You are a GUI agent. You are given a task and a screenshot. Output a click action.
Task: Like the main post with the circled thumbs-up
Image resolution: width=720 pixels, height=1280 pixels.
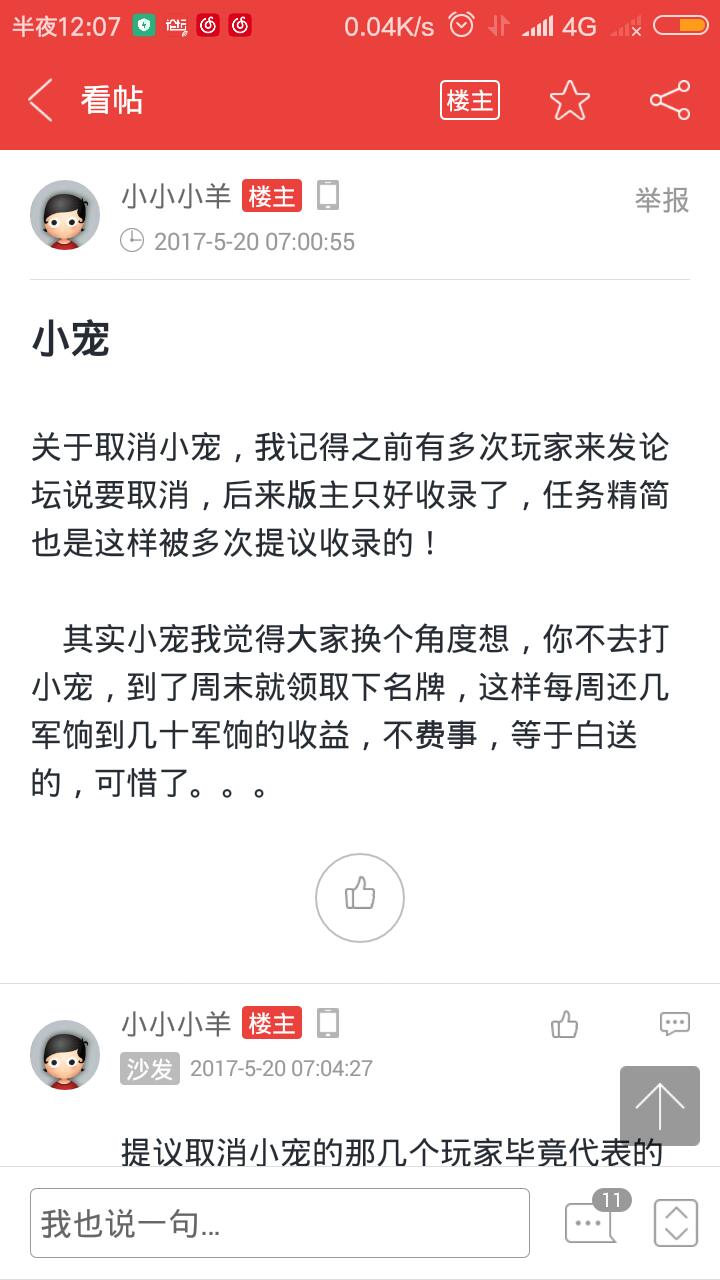coord(360,898)
